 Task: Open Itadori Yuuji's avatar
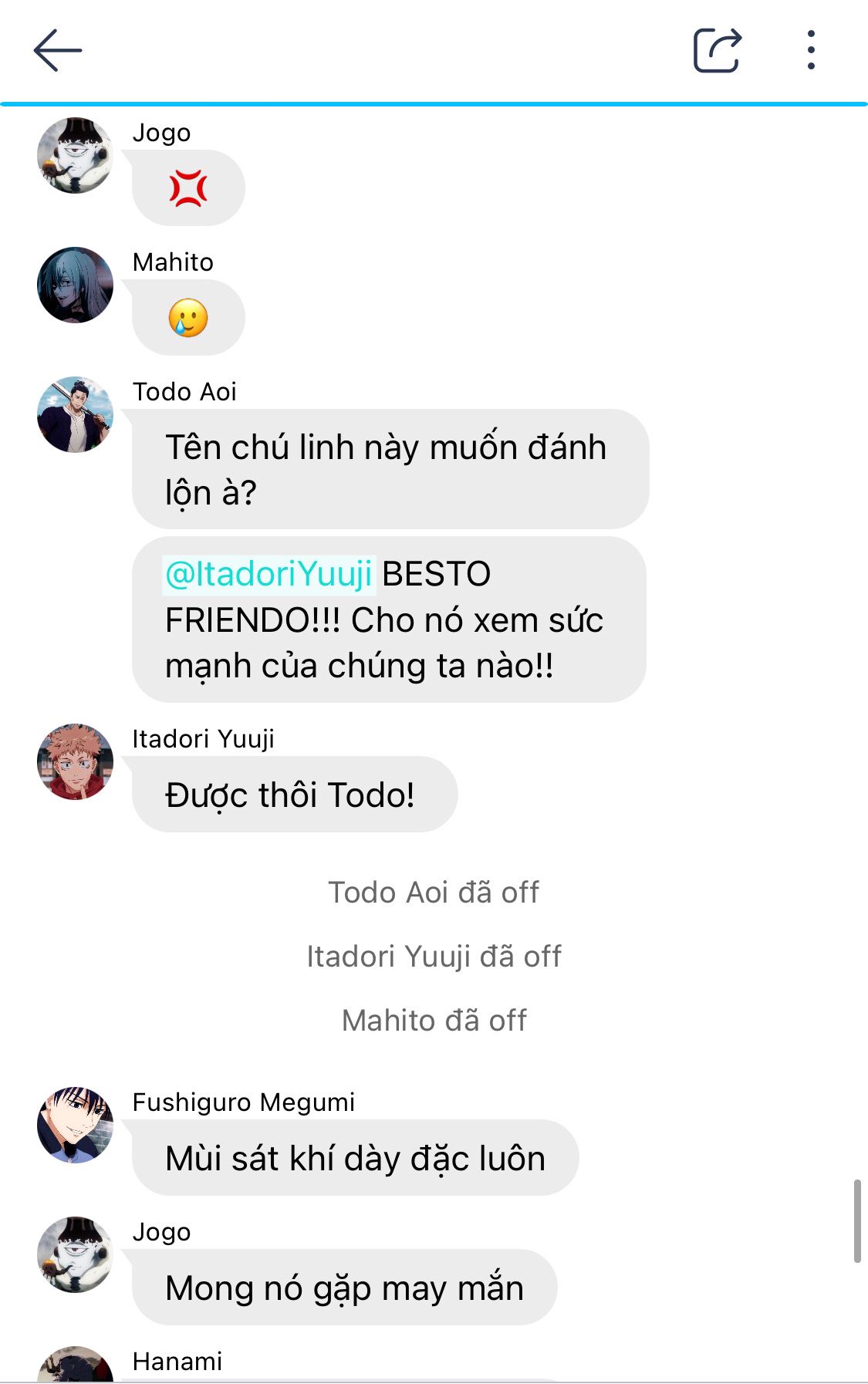click(75, 761)
